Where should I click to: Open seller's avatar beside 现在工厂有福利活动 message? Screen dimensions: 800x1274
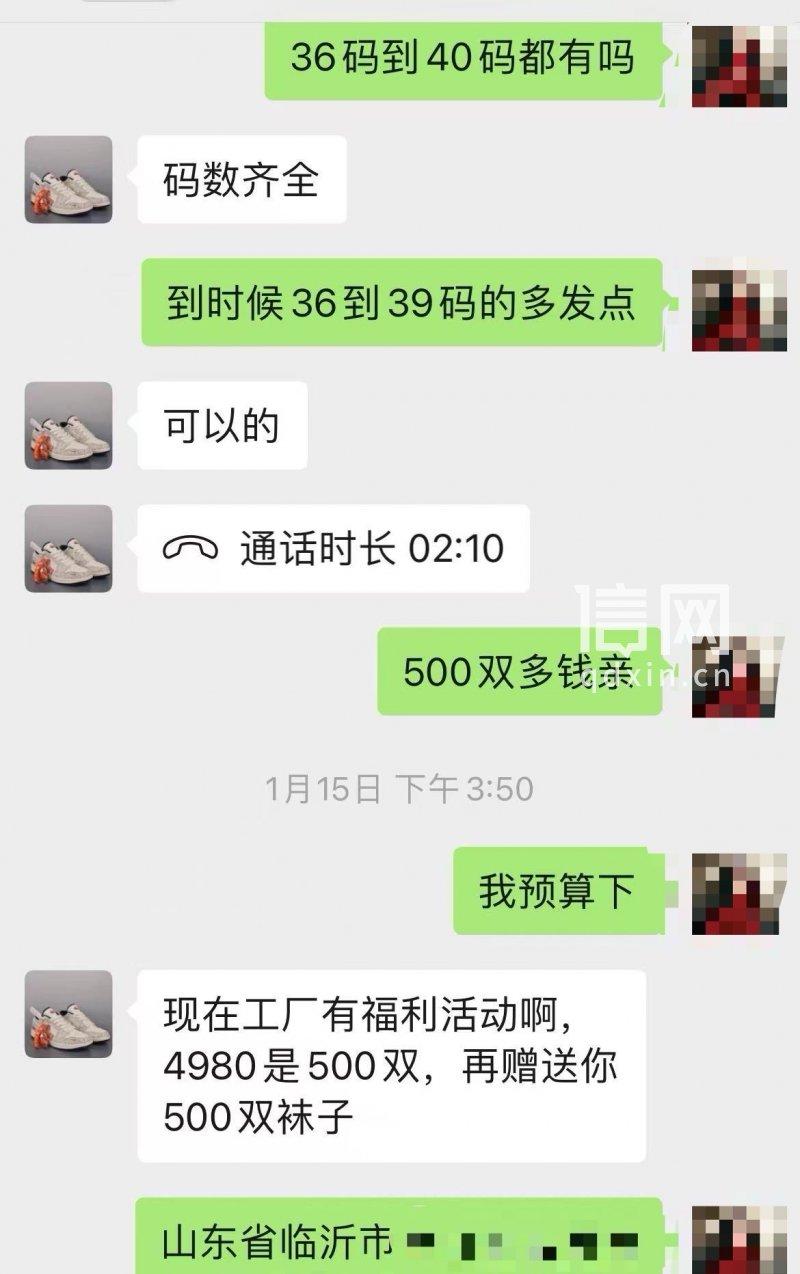tap(68, 1014)
